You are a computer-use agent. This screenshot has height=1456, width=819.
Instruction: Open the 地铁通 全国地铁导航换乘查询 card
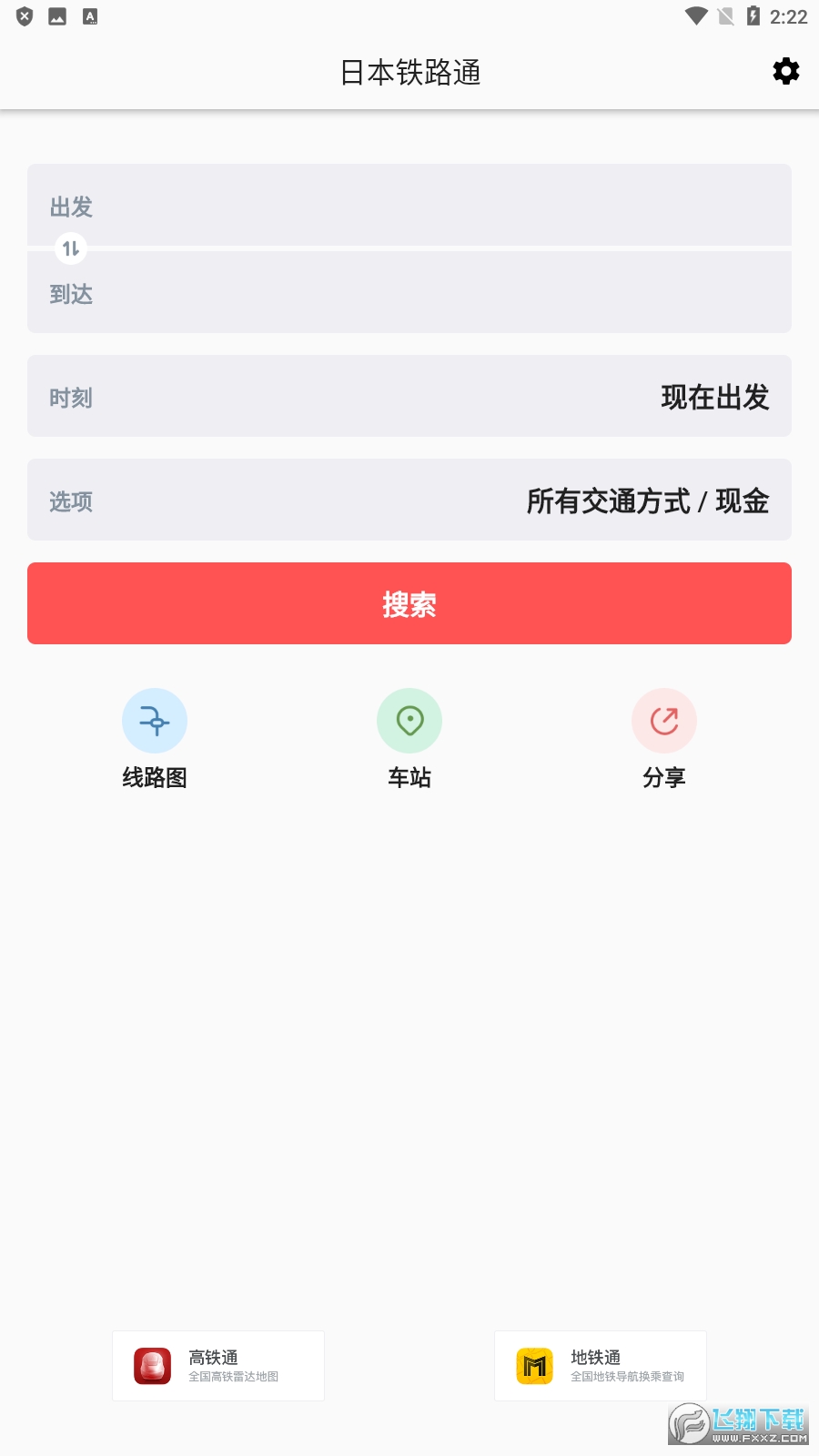point(600,1365)
